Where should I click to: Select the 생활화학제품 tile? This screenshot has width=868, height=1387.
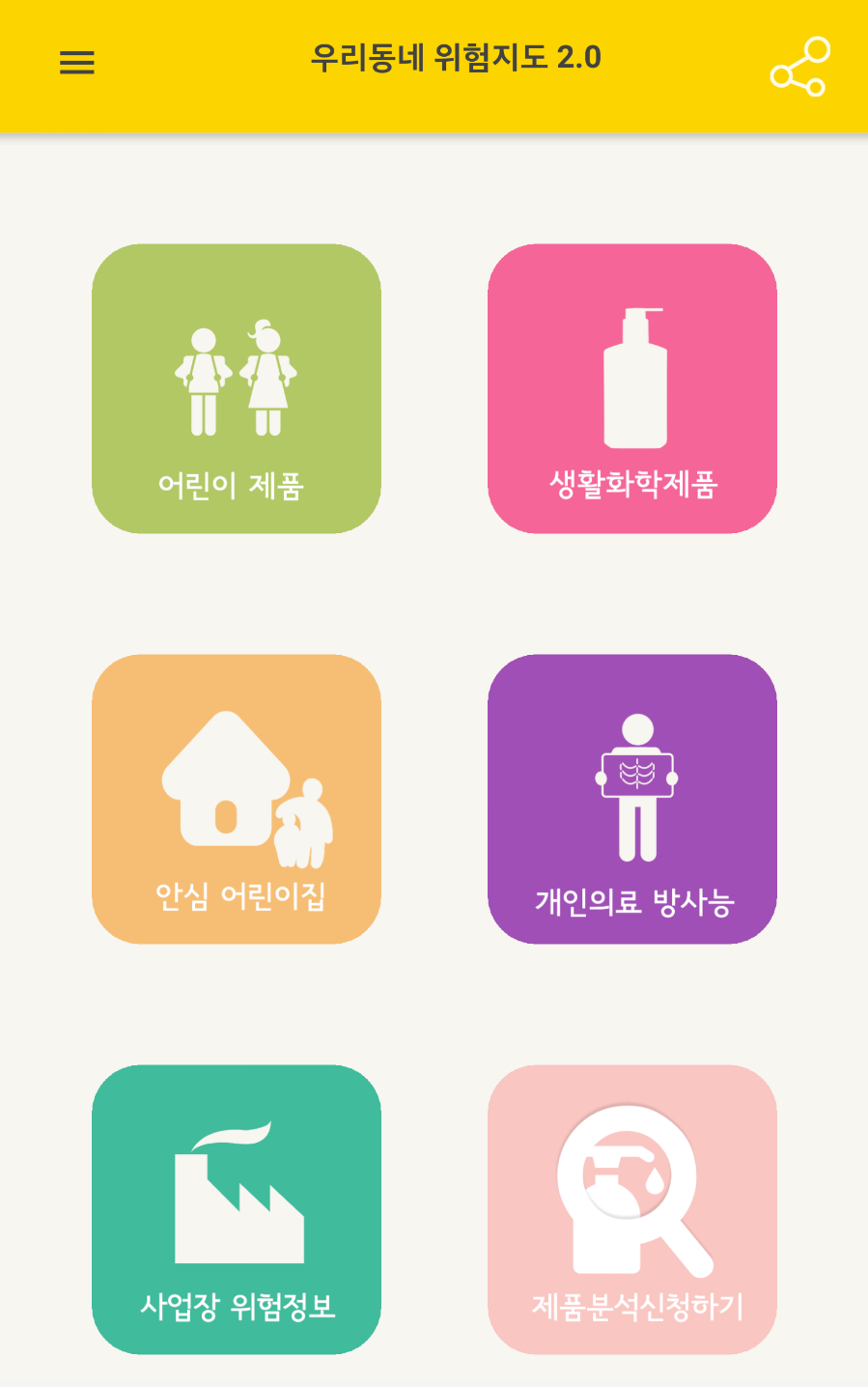coord(632,388)
